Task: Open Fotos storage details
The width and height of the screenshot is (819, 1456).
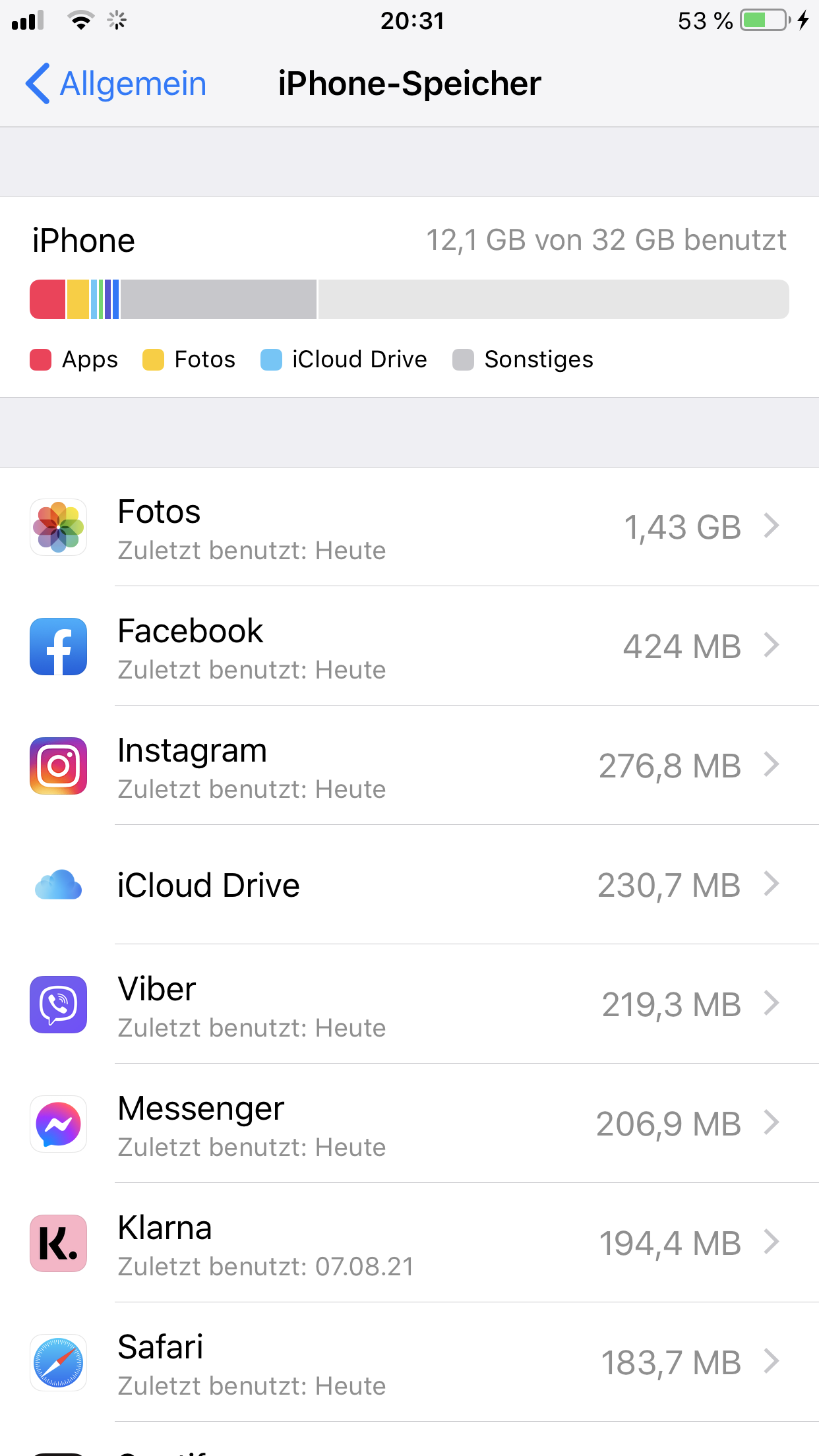Action: click(409, 527)
